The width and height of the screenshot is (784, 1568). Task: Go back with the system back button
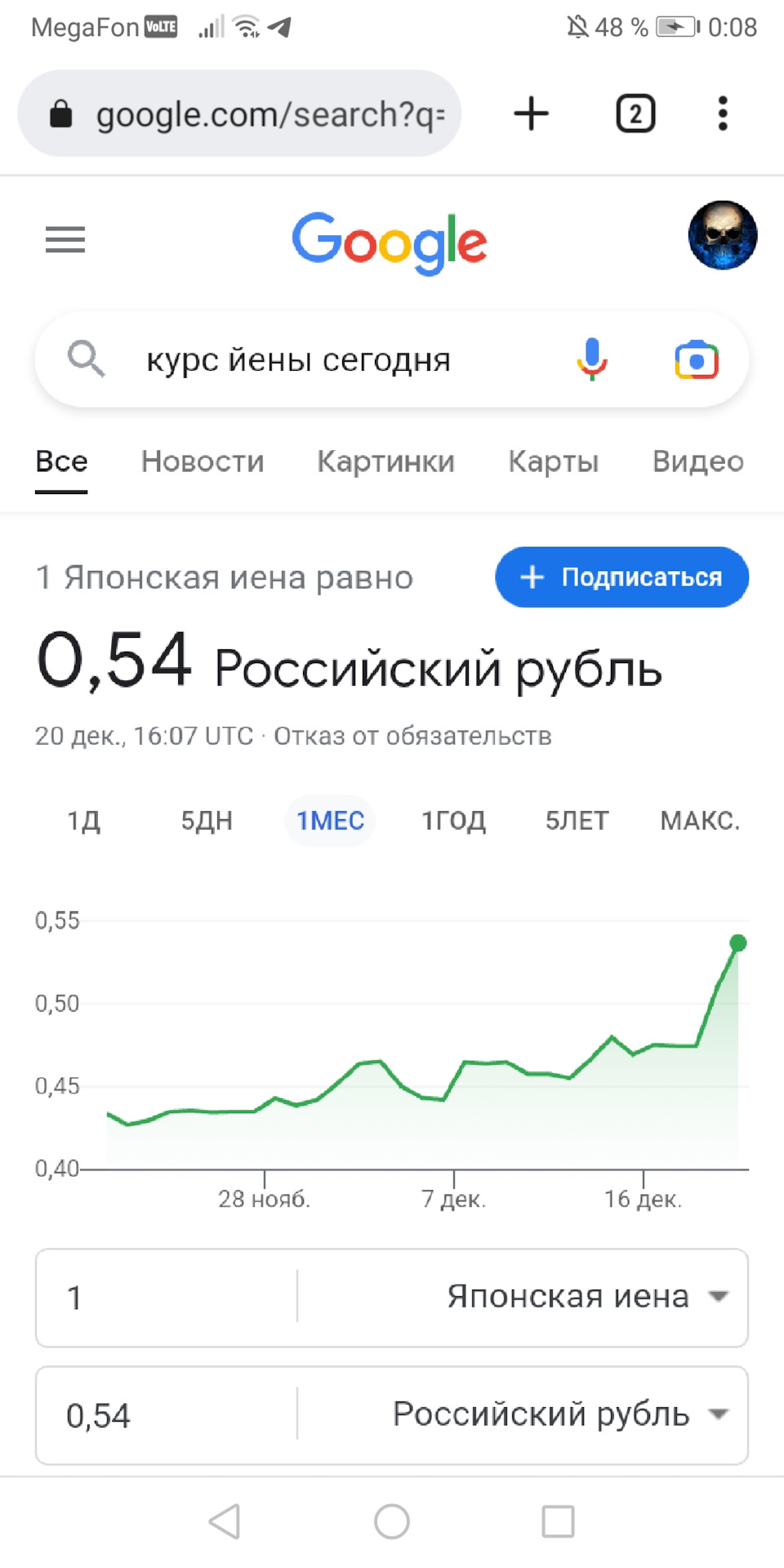[225, 1521]
